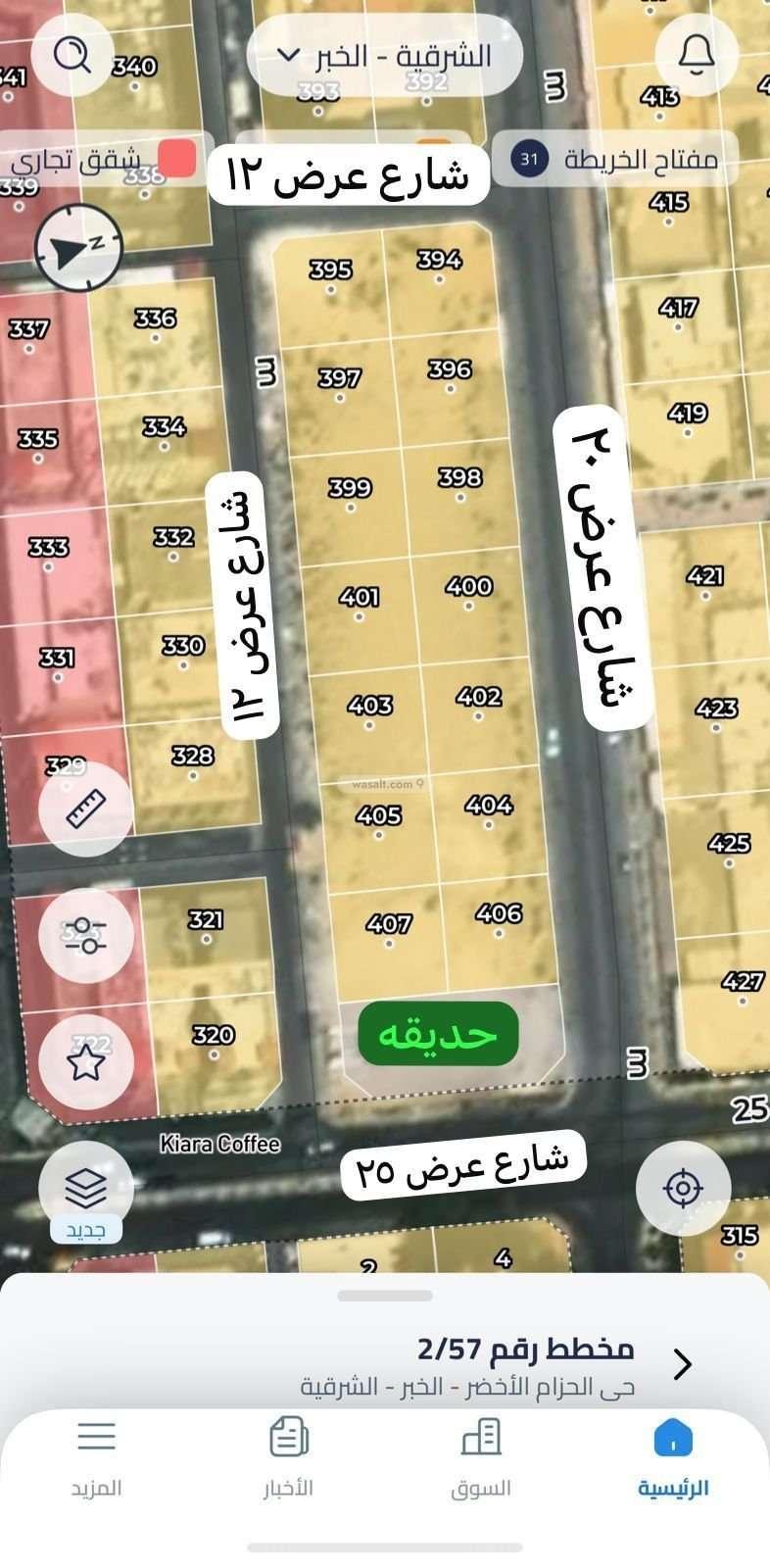Open the map filter sliders
The height and width of the screenshot is (1568, 770).
tap(86, 935)
